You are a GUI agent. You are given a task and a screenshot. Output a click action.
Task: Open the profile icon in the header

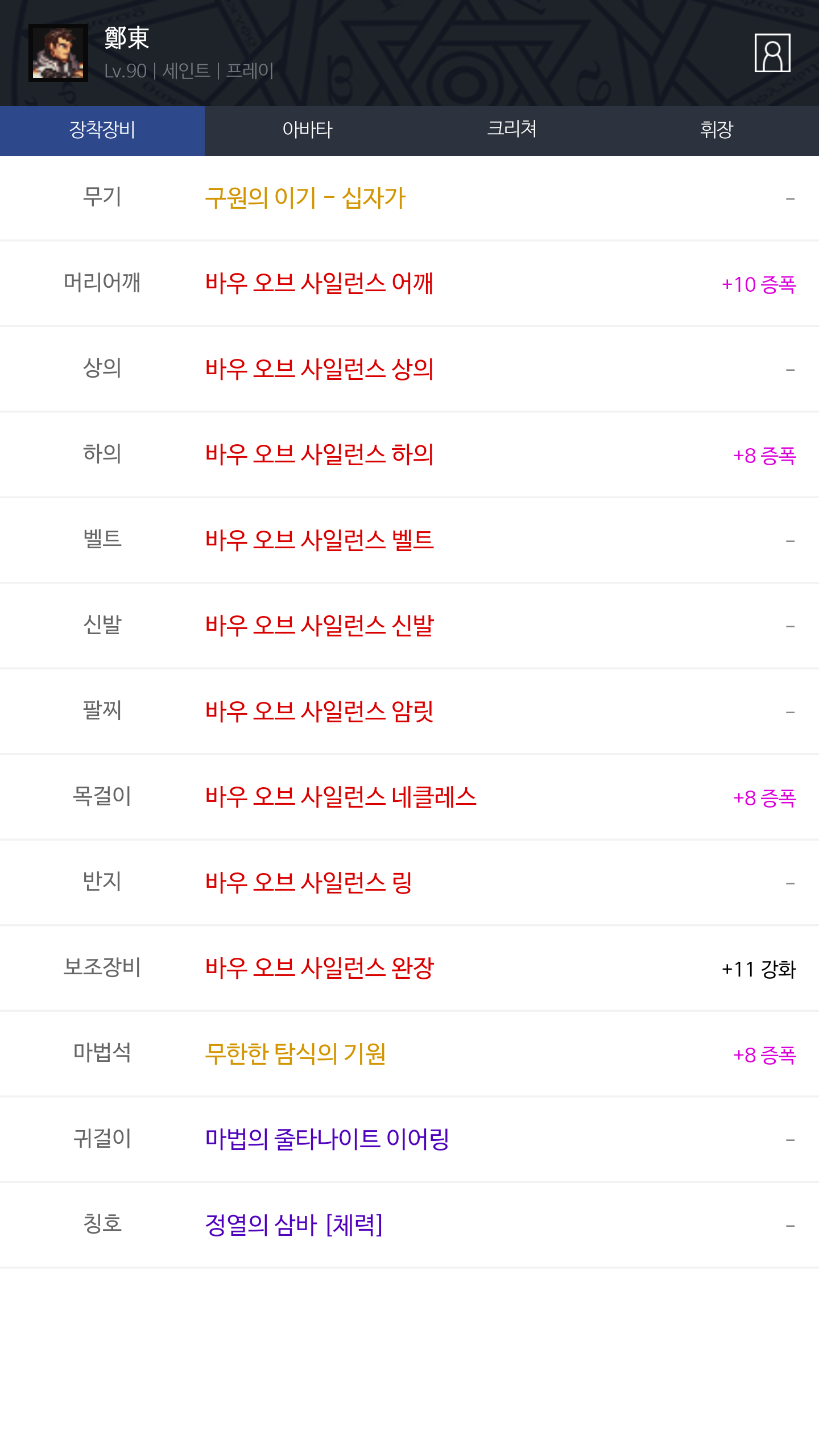click(772, 53)
